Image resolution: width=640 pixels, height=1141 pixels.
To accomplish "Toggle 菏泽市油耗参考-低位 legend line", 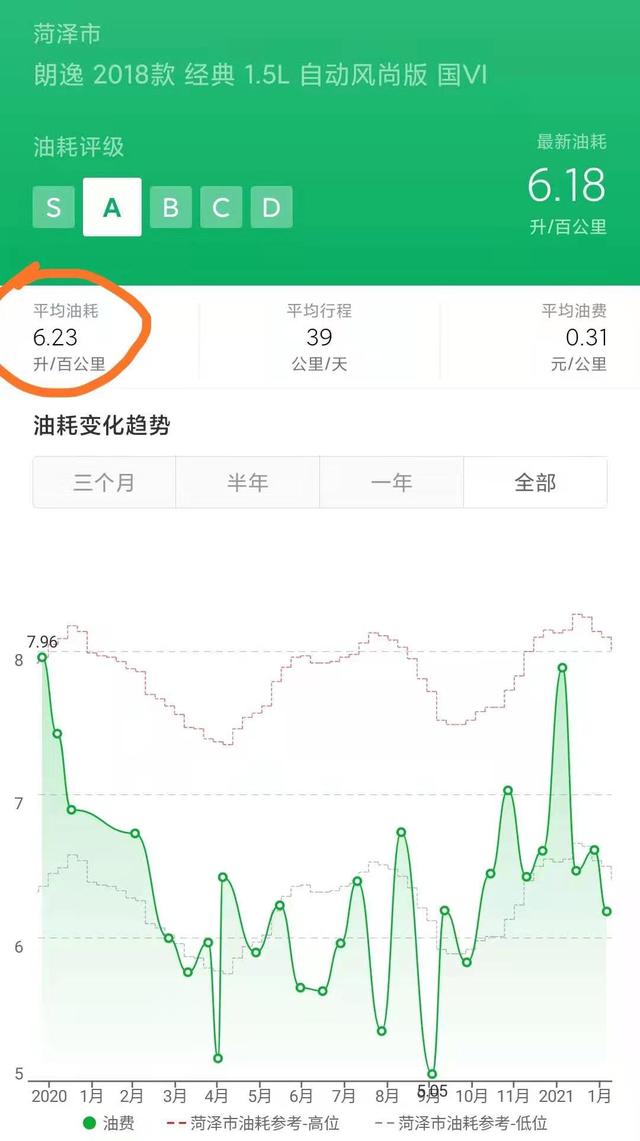I will (461, 1123).
